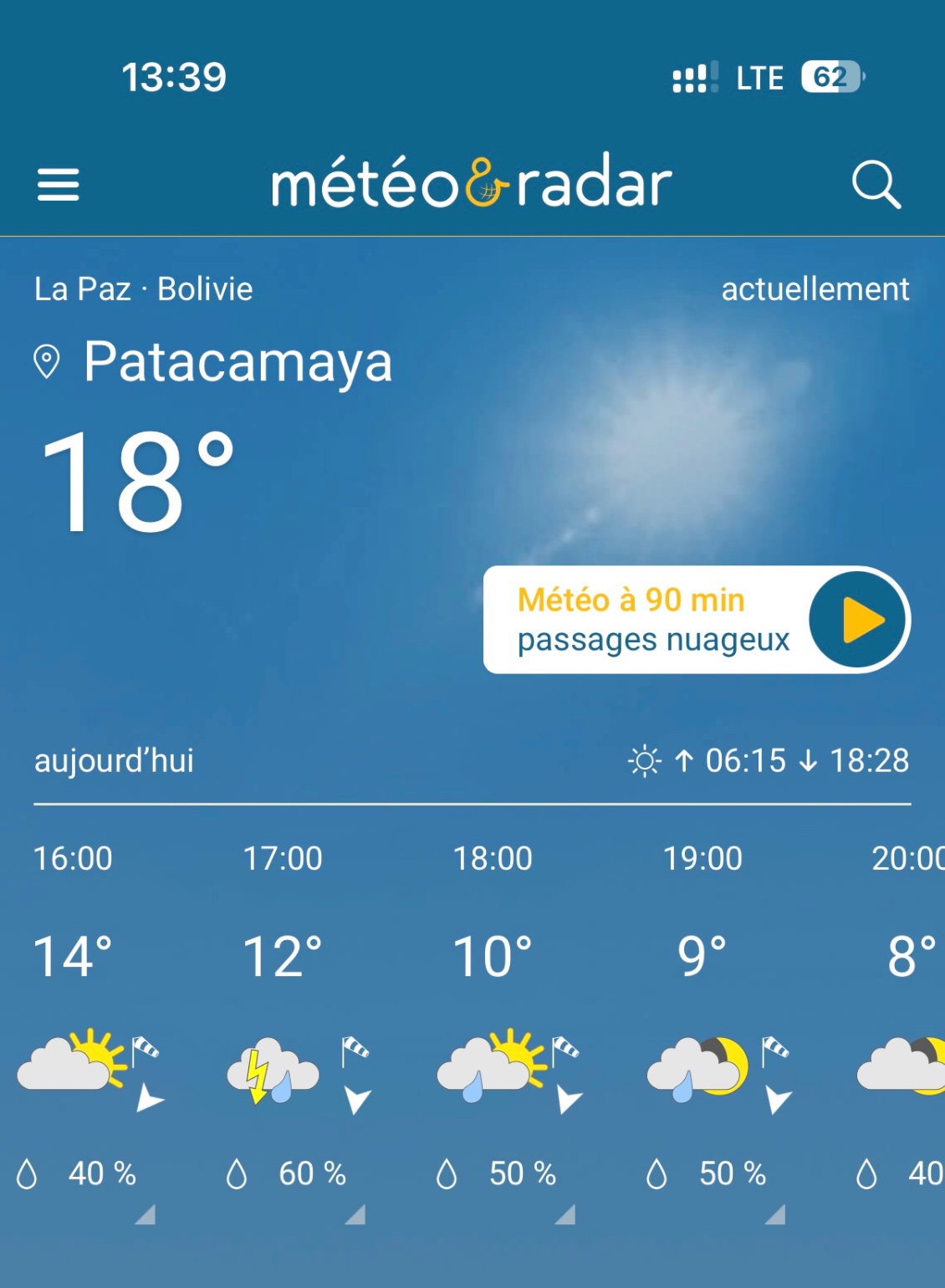
Task: Tap the battery level indicator
Action: pos(830,77)
